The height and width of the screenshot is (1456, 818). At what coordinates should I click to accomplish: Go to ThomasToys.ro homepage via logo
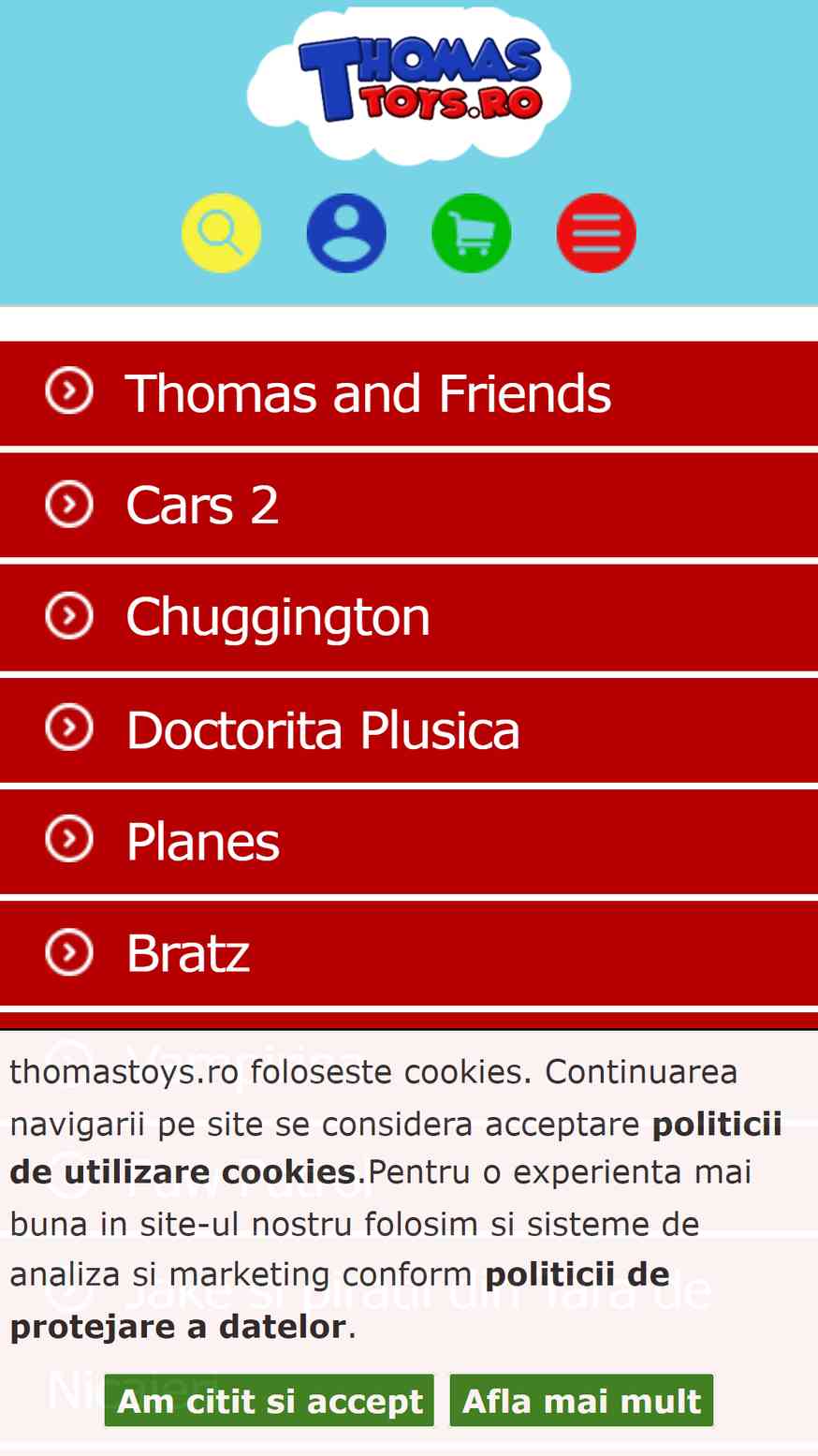(x=409, y=86)
